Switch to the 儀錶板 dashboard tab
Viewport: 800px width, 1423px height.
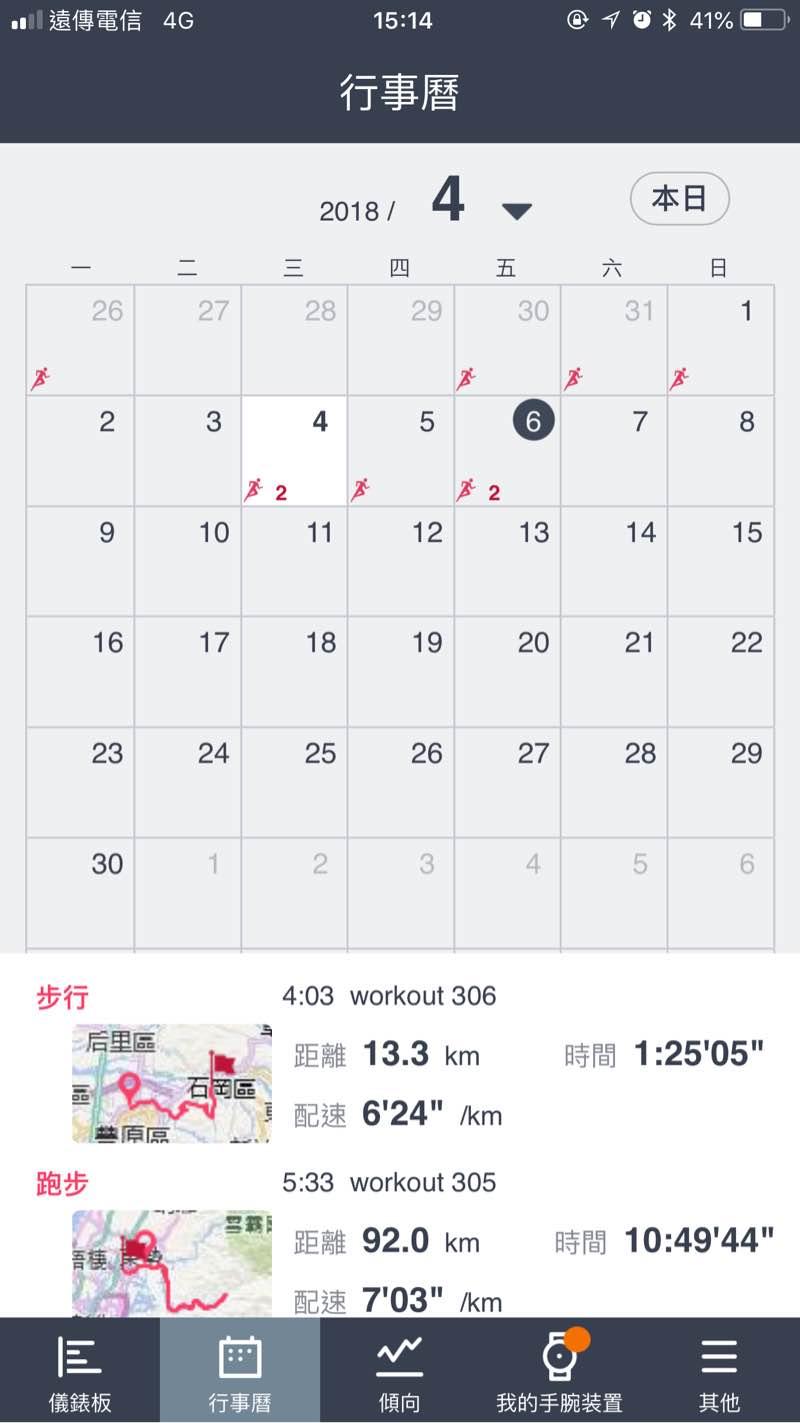point(80,1372)
